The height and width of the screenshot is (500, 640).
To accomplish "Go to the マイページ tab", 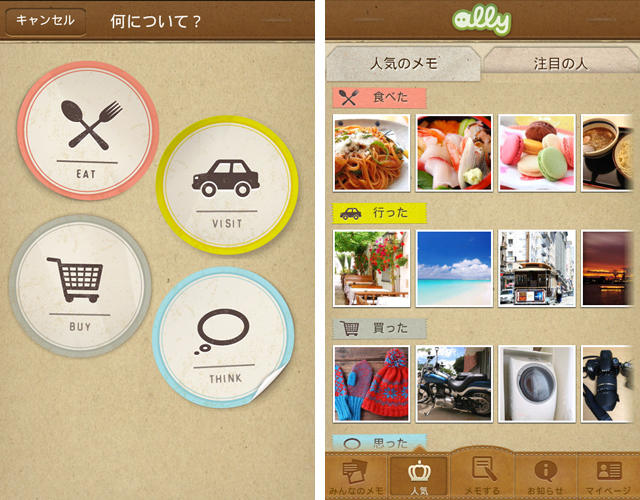I will click(609, 474).
